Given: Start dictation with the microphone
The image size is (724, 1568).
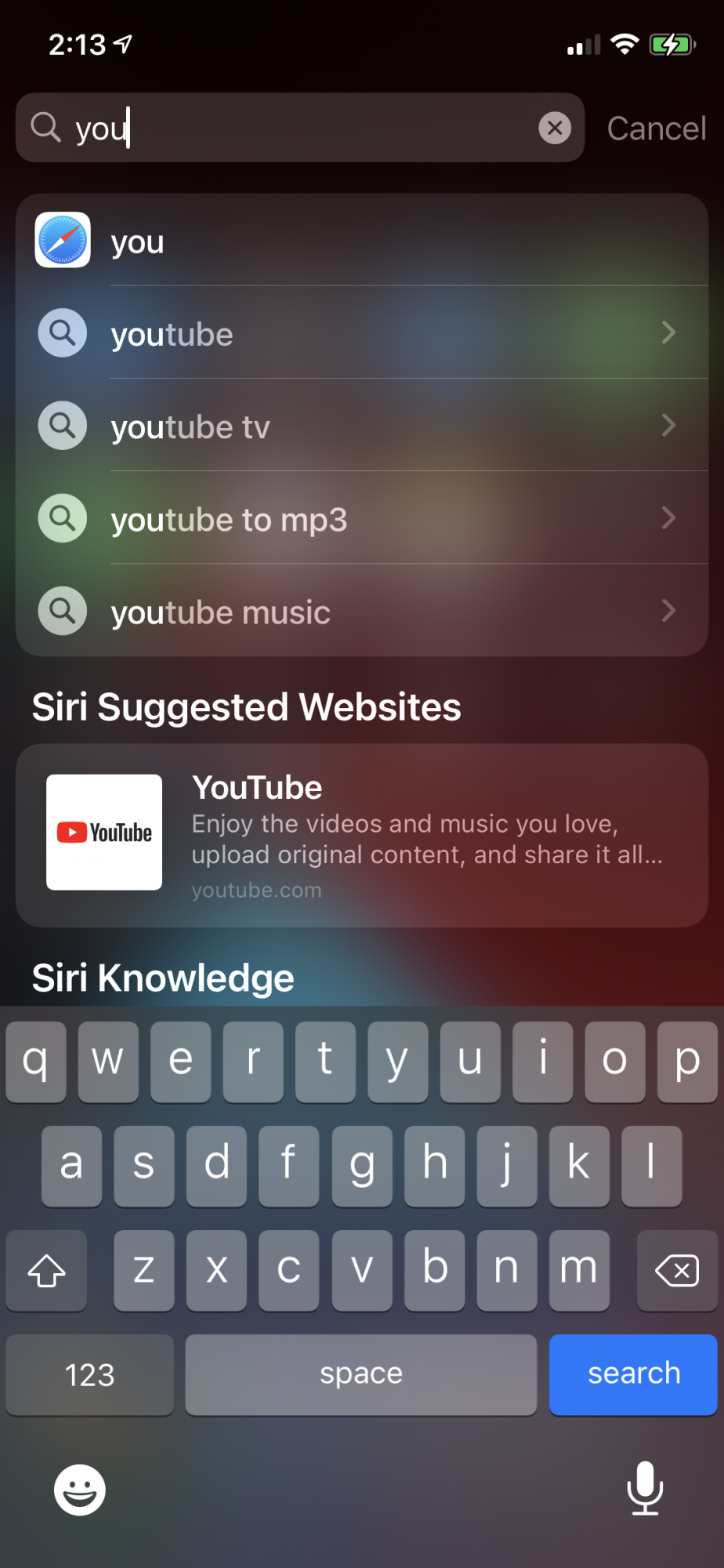Looking at the screenshot, I should [x=645, y=1488].
